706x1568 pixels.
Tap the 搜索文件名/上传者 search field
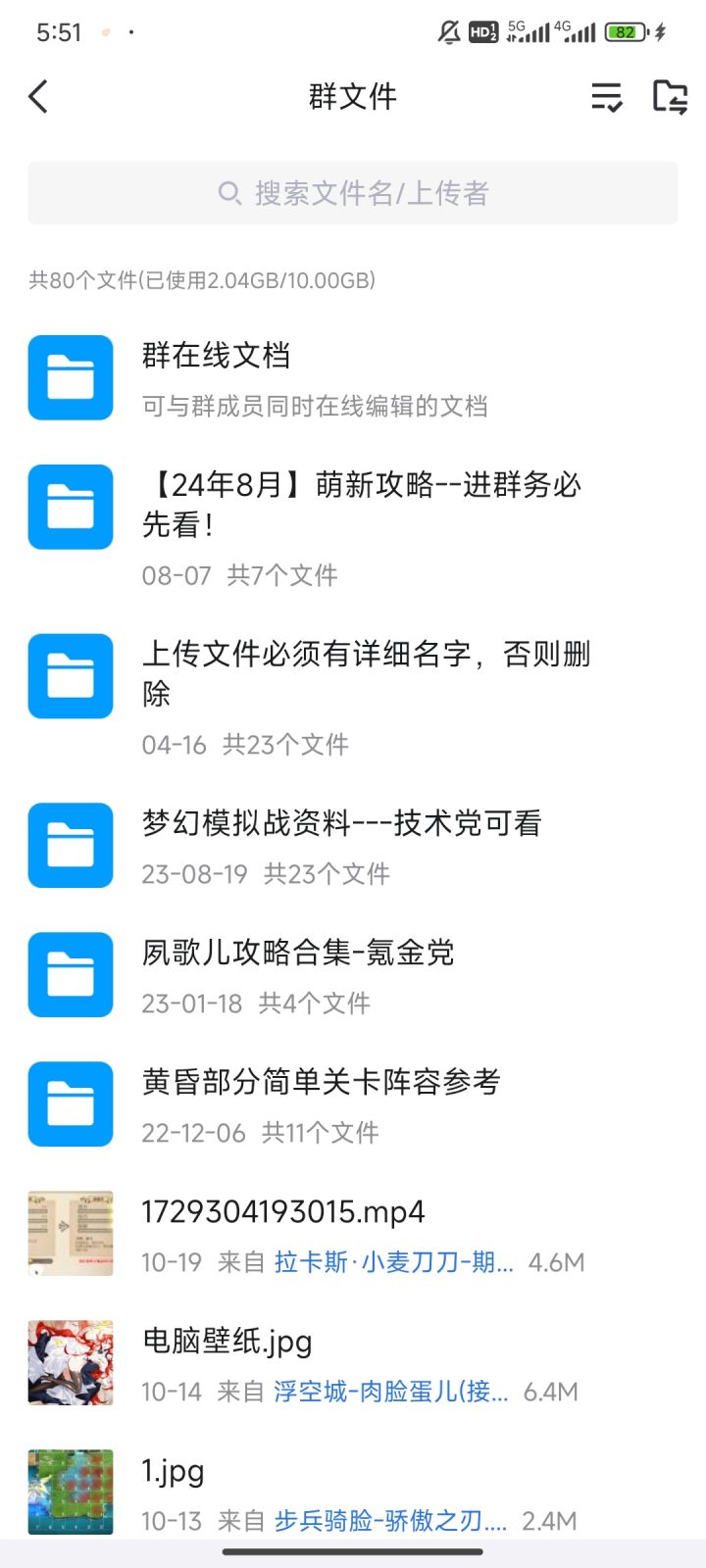[x=353, y=193]
